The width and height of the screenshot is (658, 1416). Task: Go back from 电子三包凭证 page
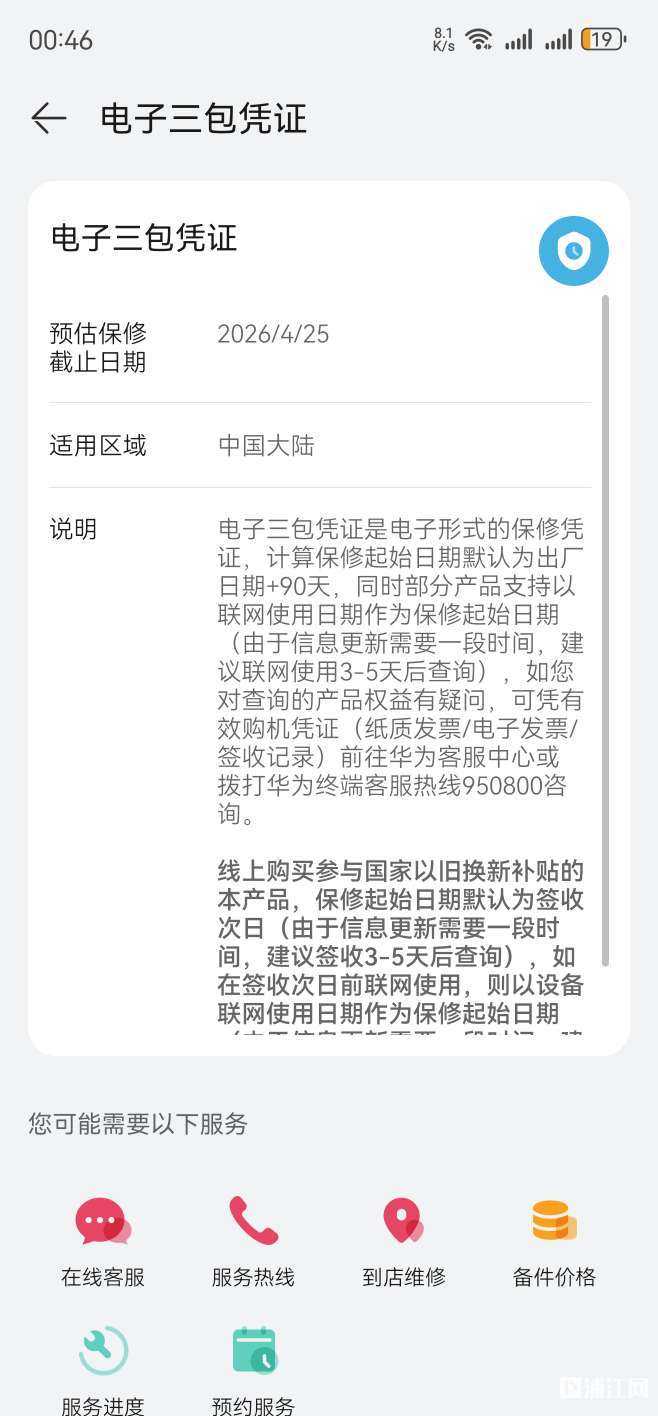tap(48, 119)
